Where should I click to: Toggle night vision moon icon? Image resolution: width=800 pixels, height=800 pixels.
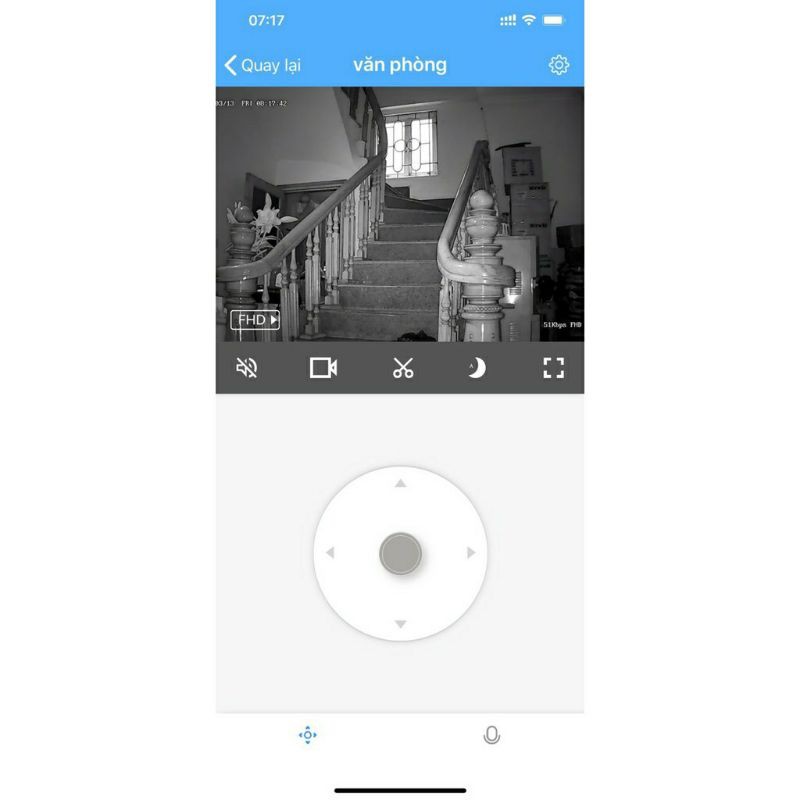pyautogui.click(x=477, y=368)
